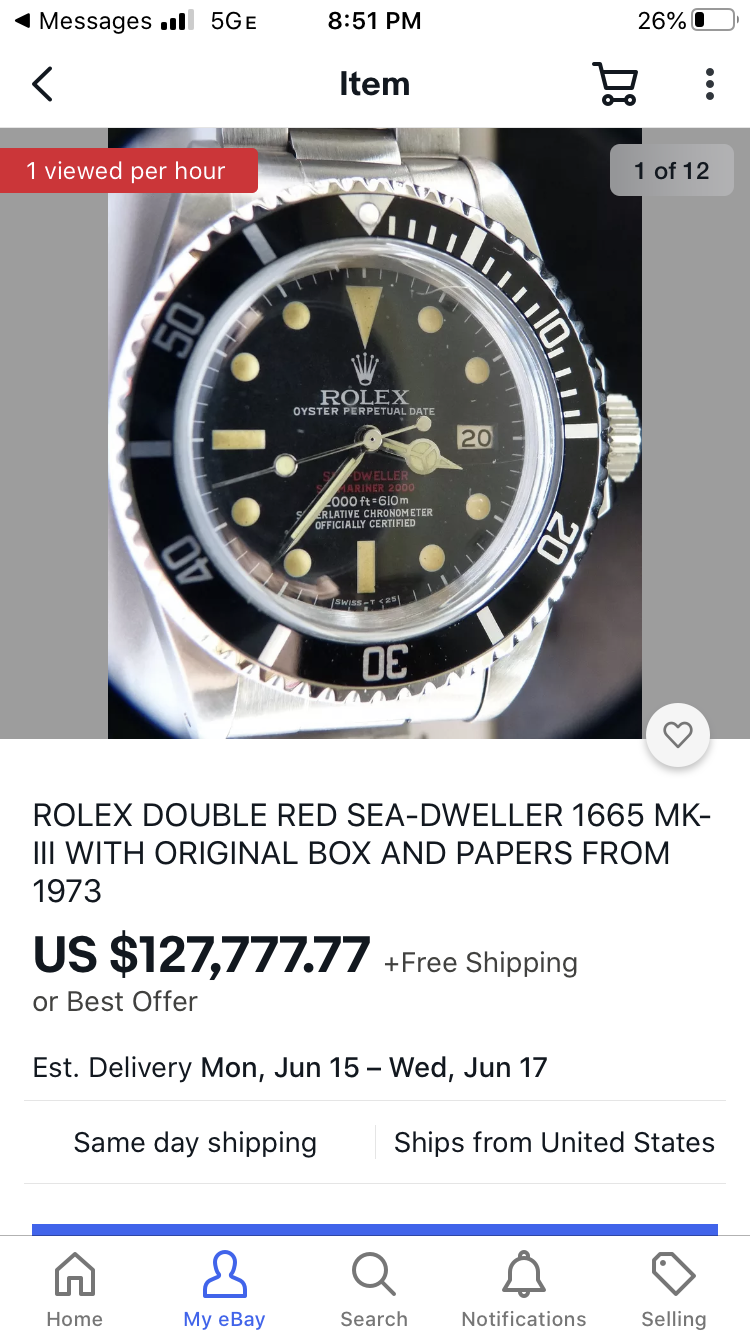
Task: Open the Rolex Sea-Dweller photo
Action: pyautogui.click(x=375, y=433)
